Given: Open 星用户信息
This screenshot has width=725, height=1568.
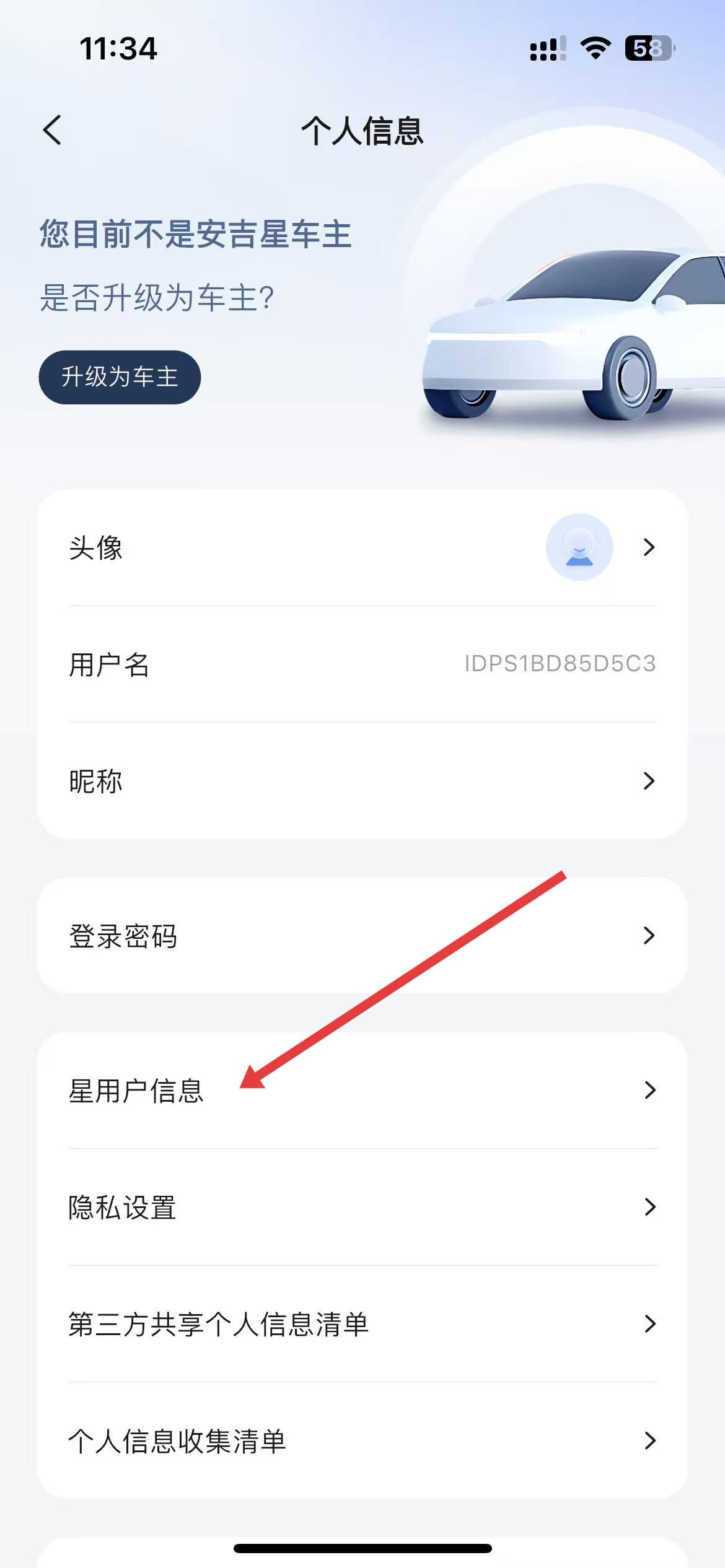Looking at the screenshot, I should 362,1091.
